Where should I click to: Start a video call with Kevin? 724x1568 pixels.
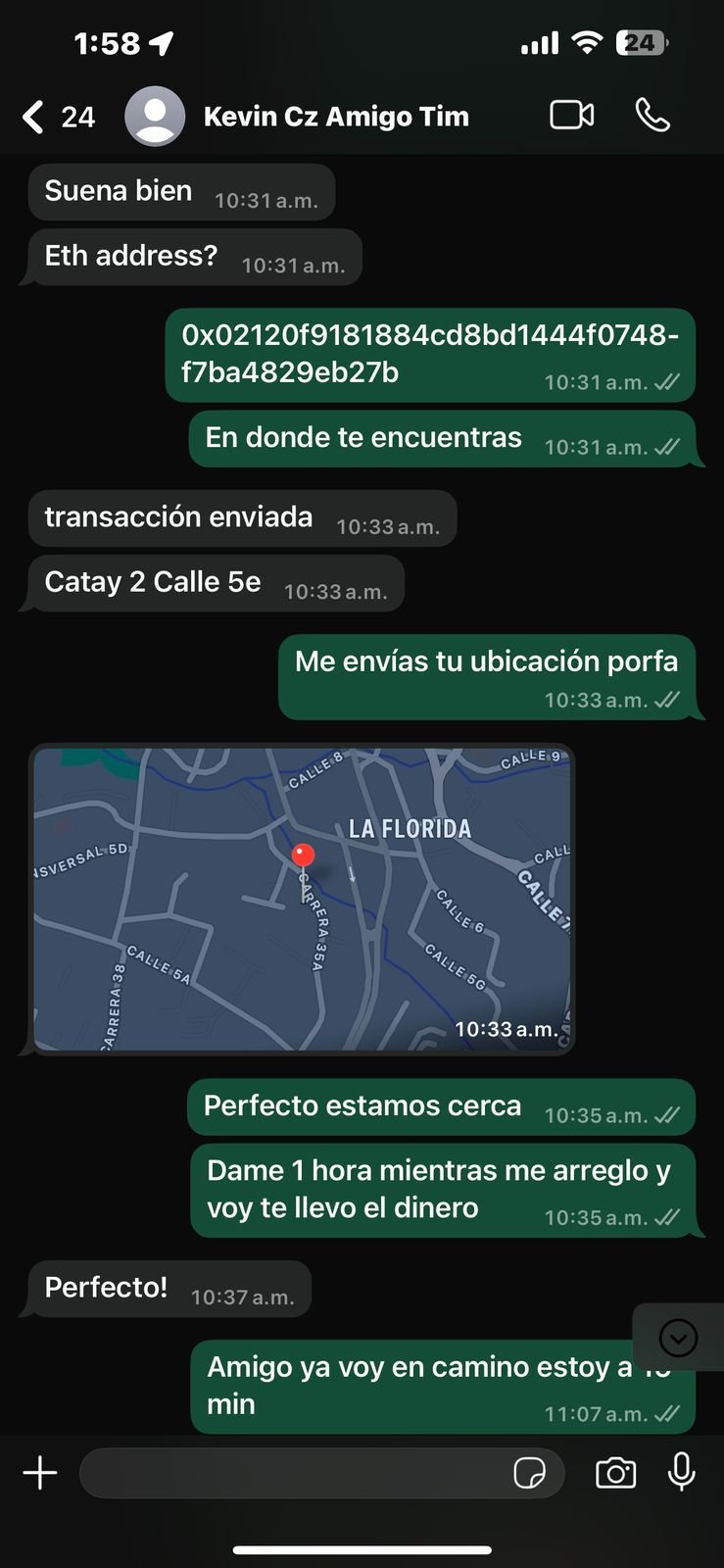pos(572,116)
